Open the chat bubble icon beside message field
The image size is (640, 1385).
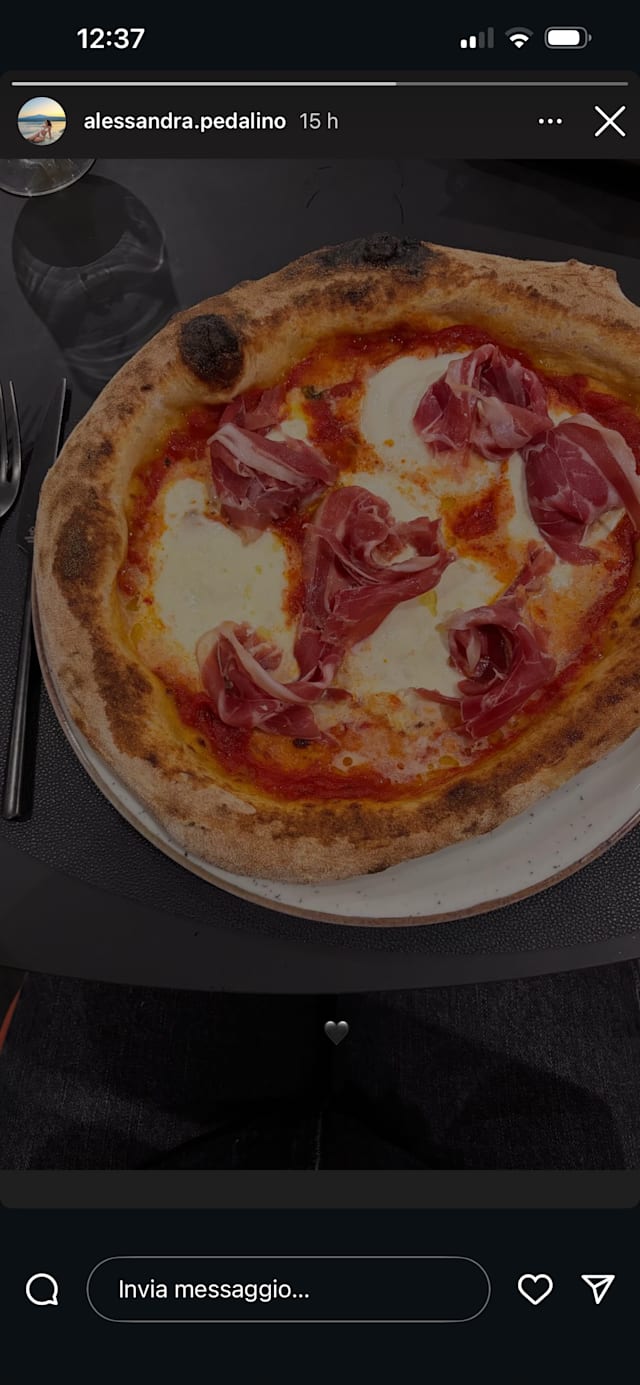coord(42,1289)
